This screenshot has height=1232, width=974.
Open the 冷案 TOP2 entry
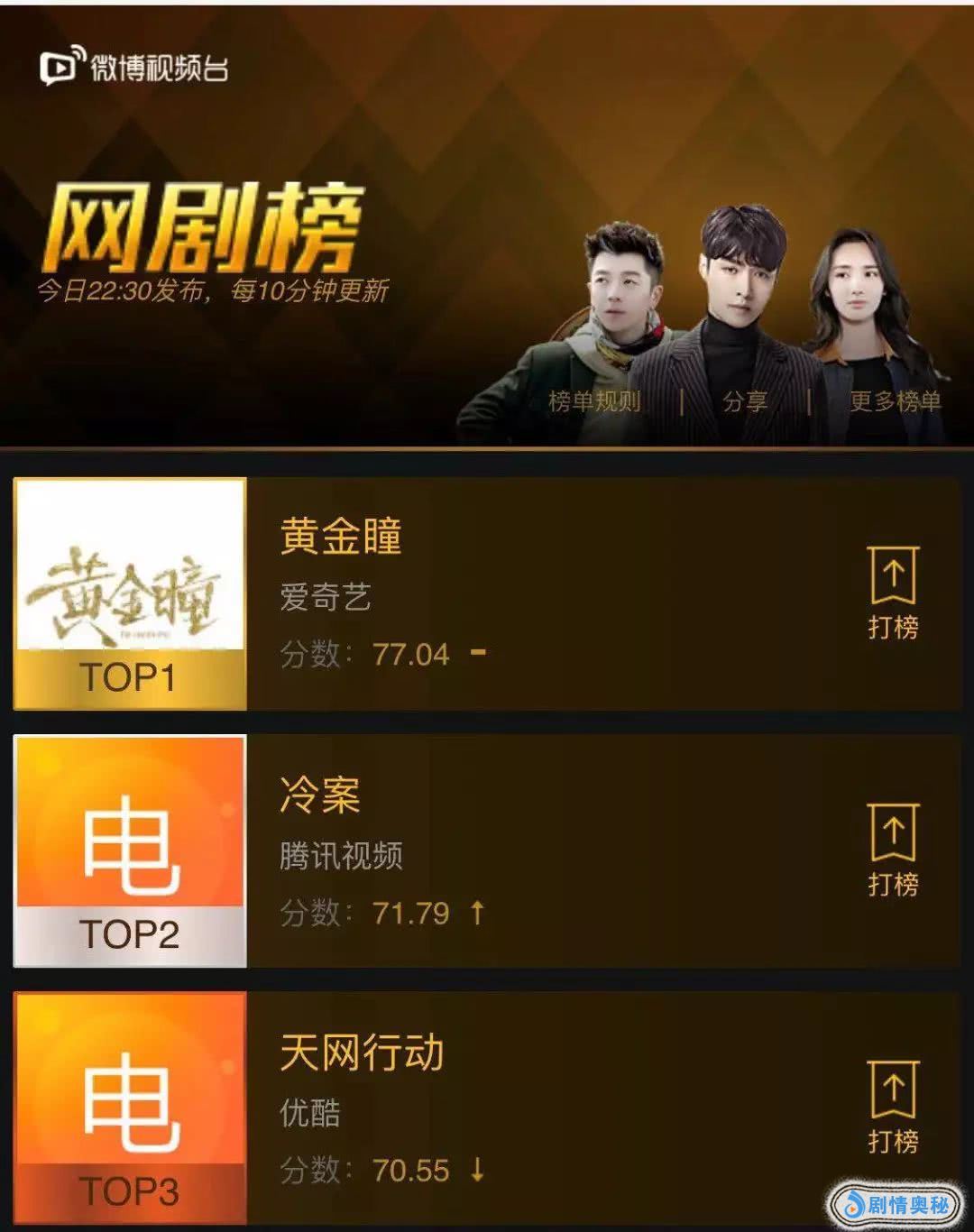[320, 795]
